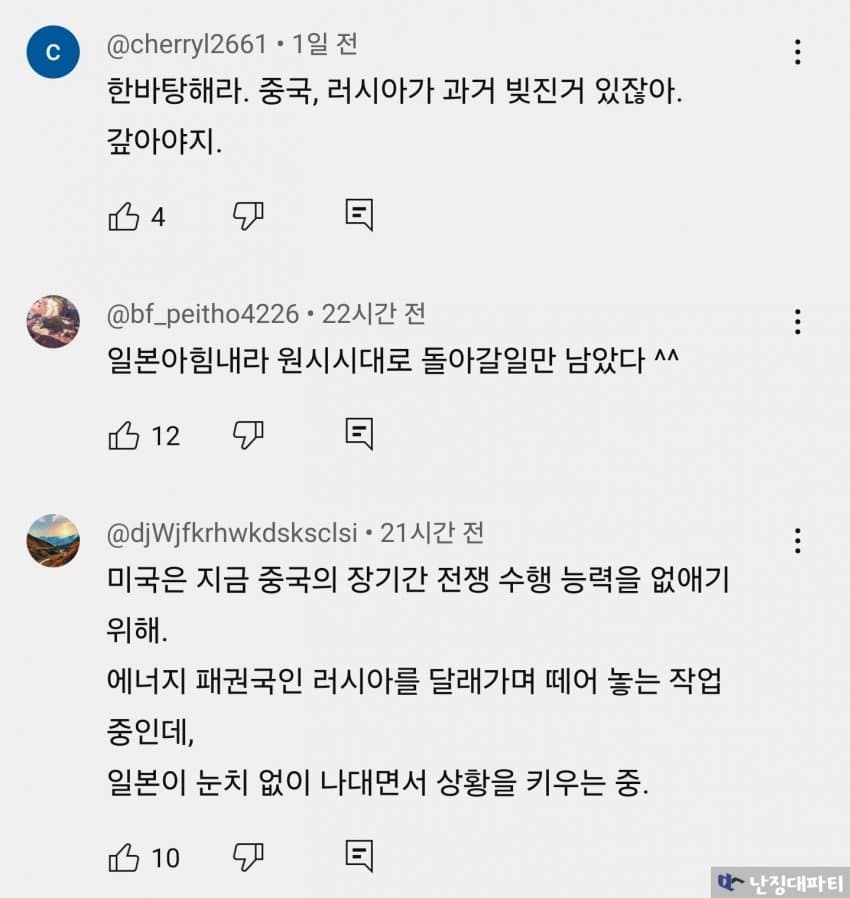Like the comment by @cherryl2661

point(124,216)
